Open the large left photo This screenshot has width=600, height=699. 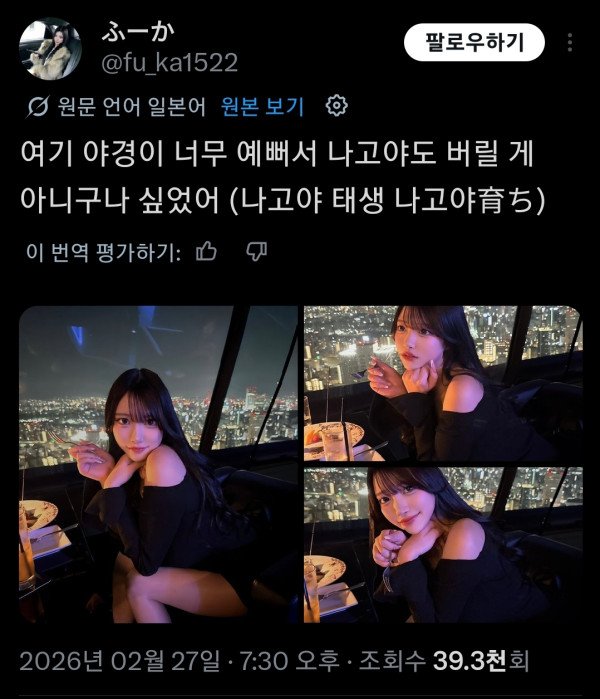click(158, 464)
